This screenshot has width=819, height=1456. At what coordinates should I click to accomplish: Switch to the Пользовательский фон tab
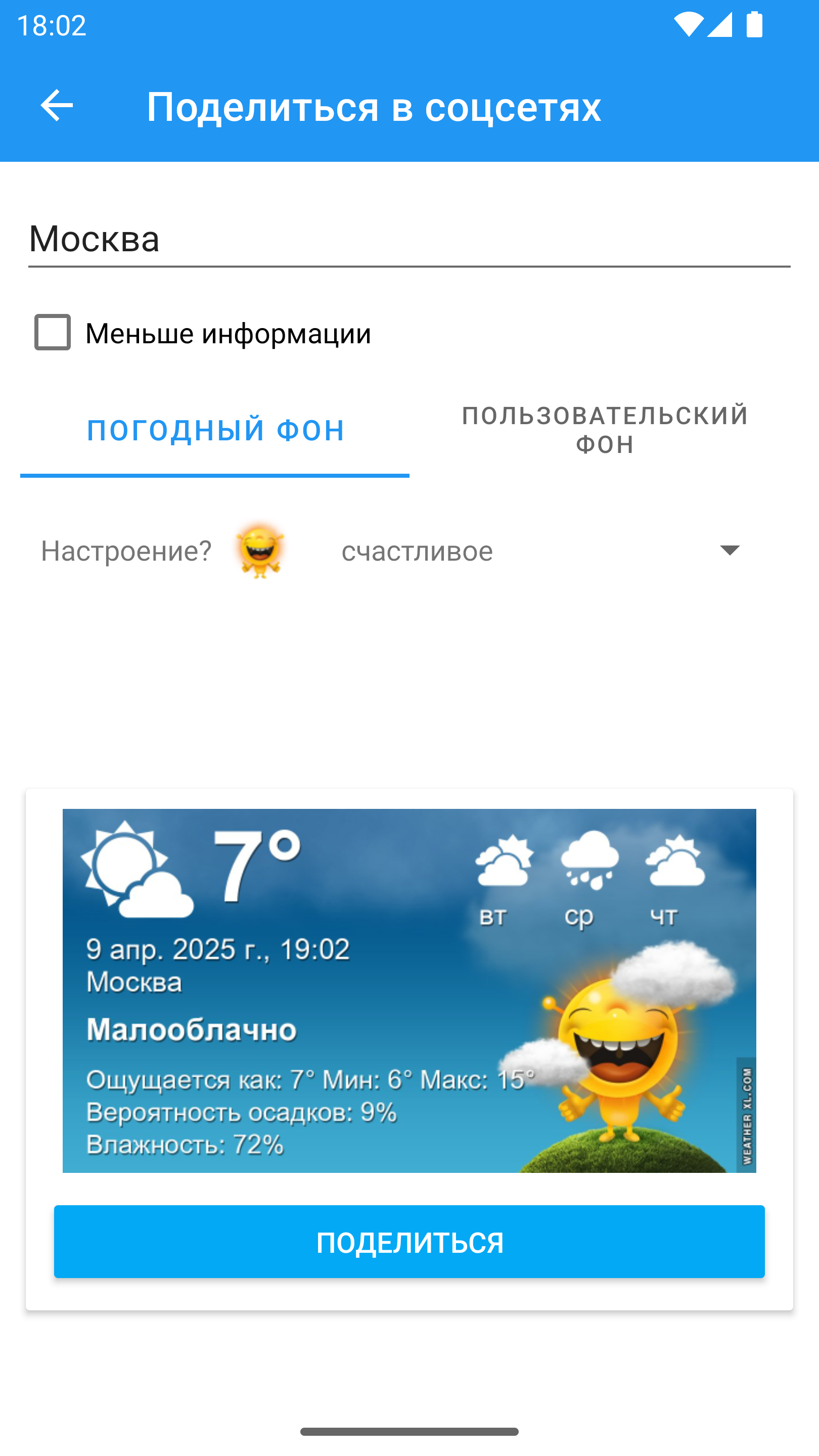[604, 430]
